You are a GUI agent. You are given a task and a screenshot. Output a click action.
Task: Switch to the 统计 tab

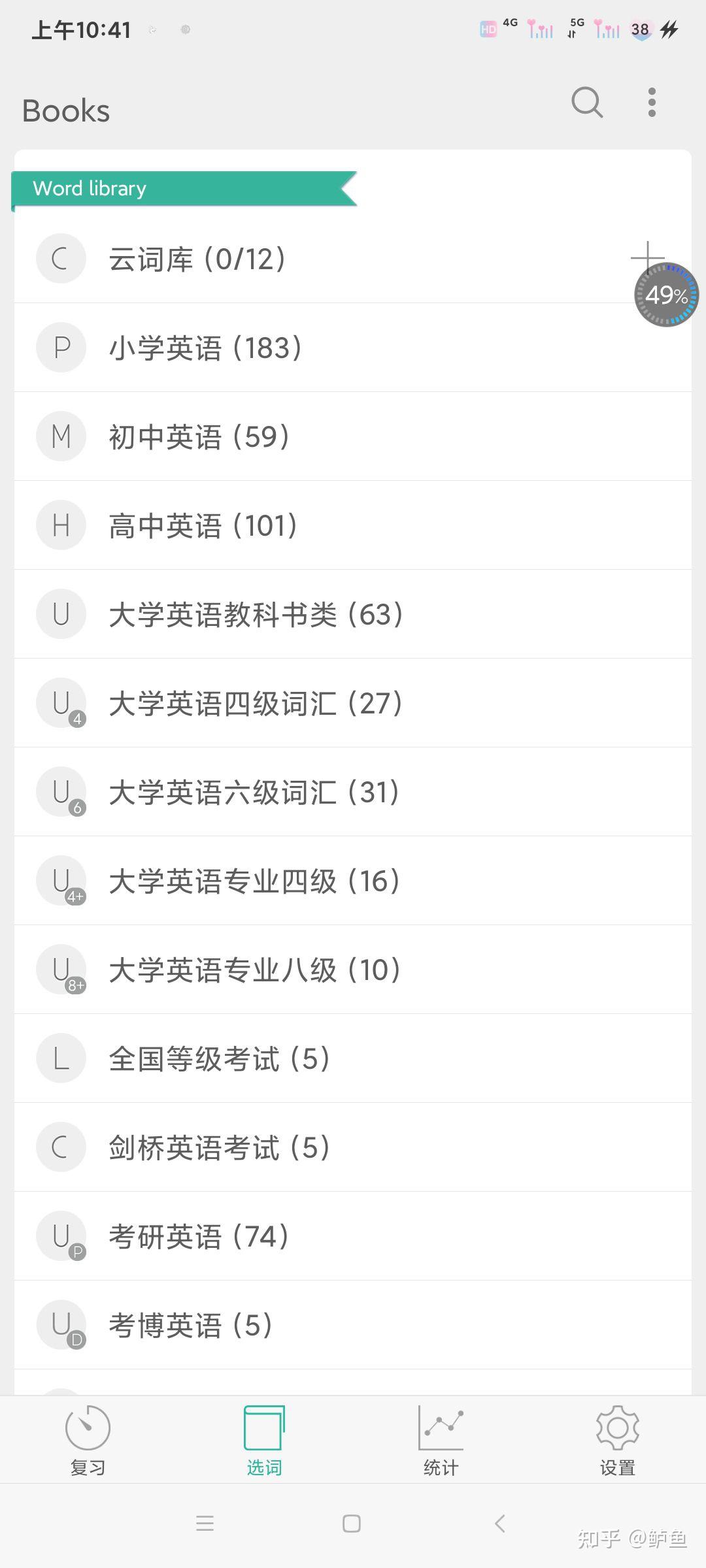click(441, 1440)
